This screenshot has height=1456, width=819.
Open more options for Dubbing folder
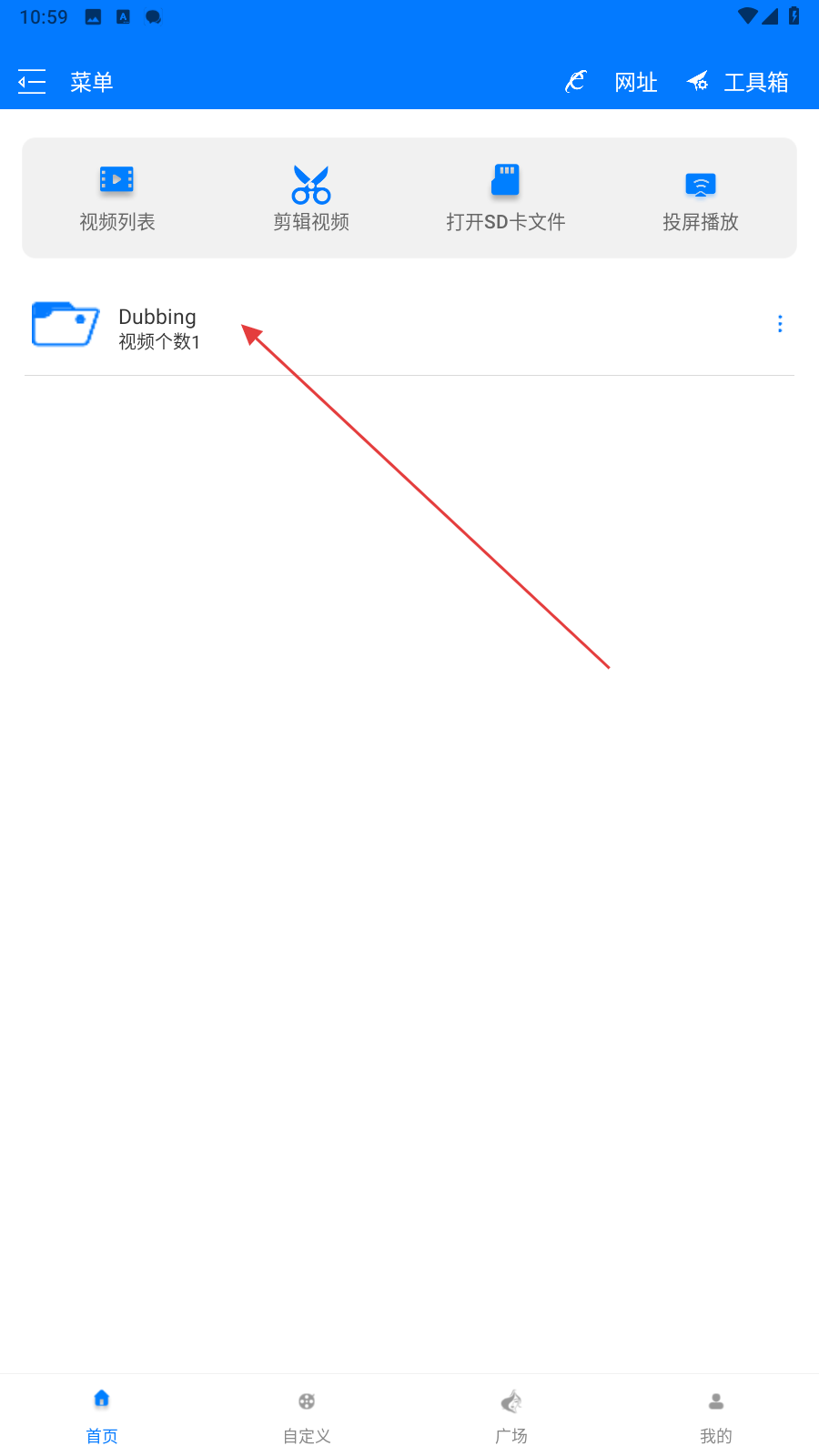[x=780, y=324]
